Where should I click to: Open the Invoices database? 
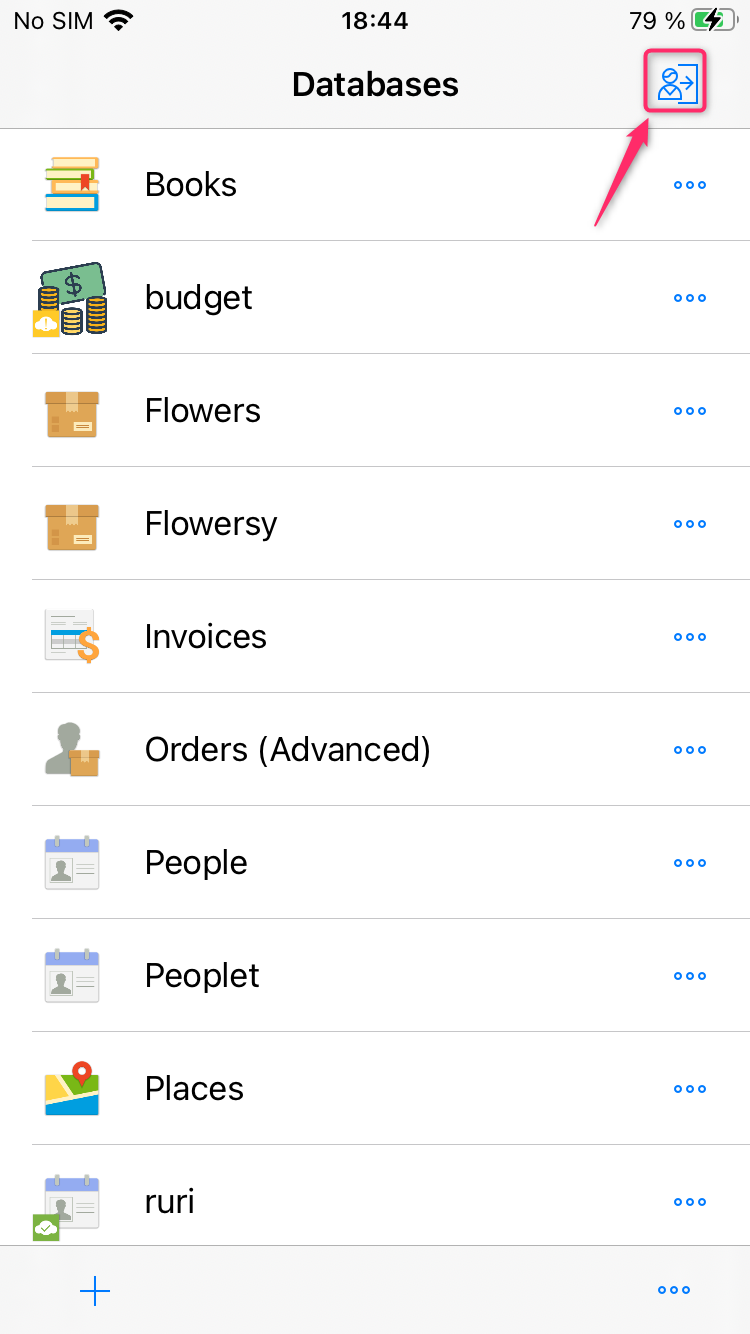206,637
